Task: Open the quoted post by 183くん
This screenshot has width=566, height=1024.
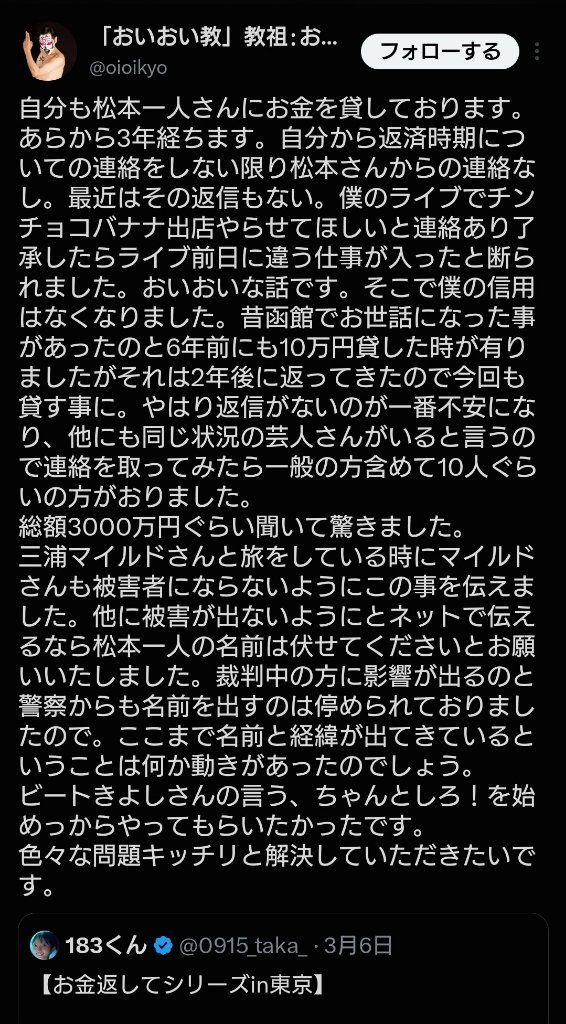Action: (x=283, y=968)
